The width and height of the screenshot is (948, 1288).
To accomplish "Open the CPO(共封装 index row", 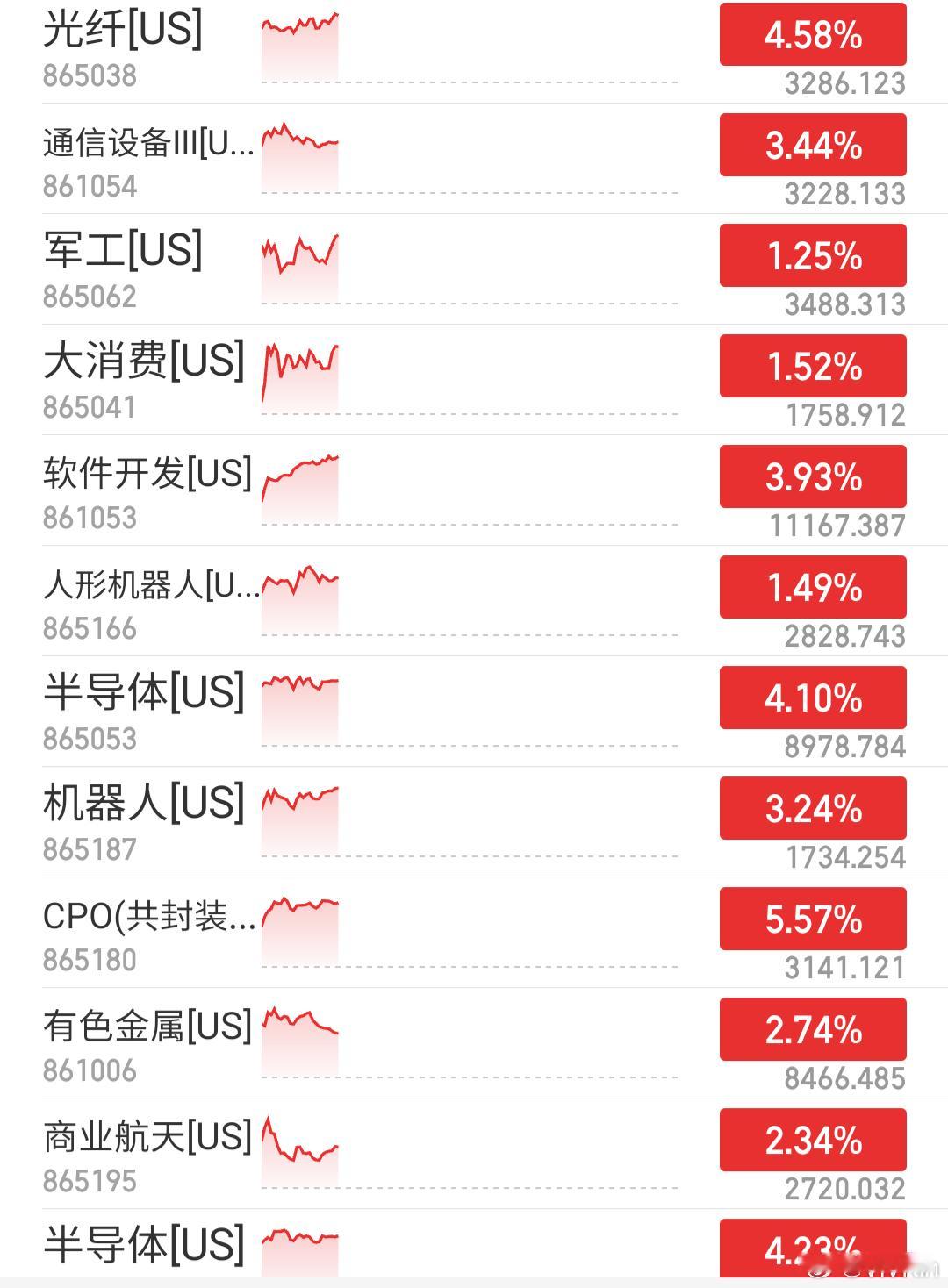I will click(474, 933).
